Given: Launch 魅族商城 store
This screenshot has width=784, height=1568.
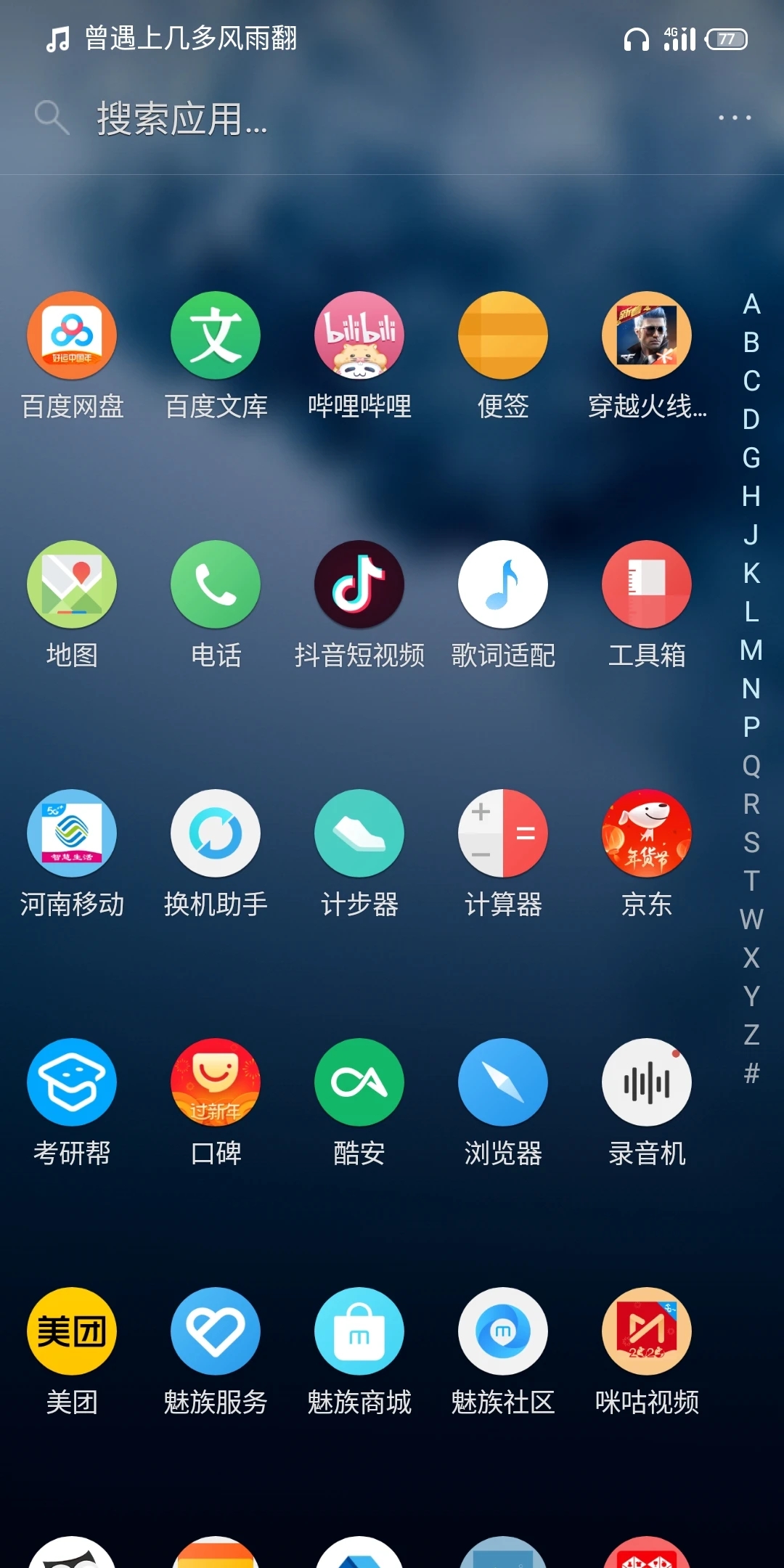Looking at the screenshot, I should point(359,1332).
